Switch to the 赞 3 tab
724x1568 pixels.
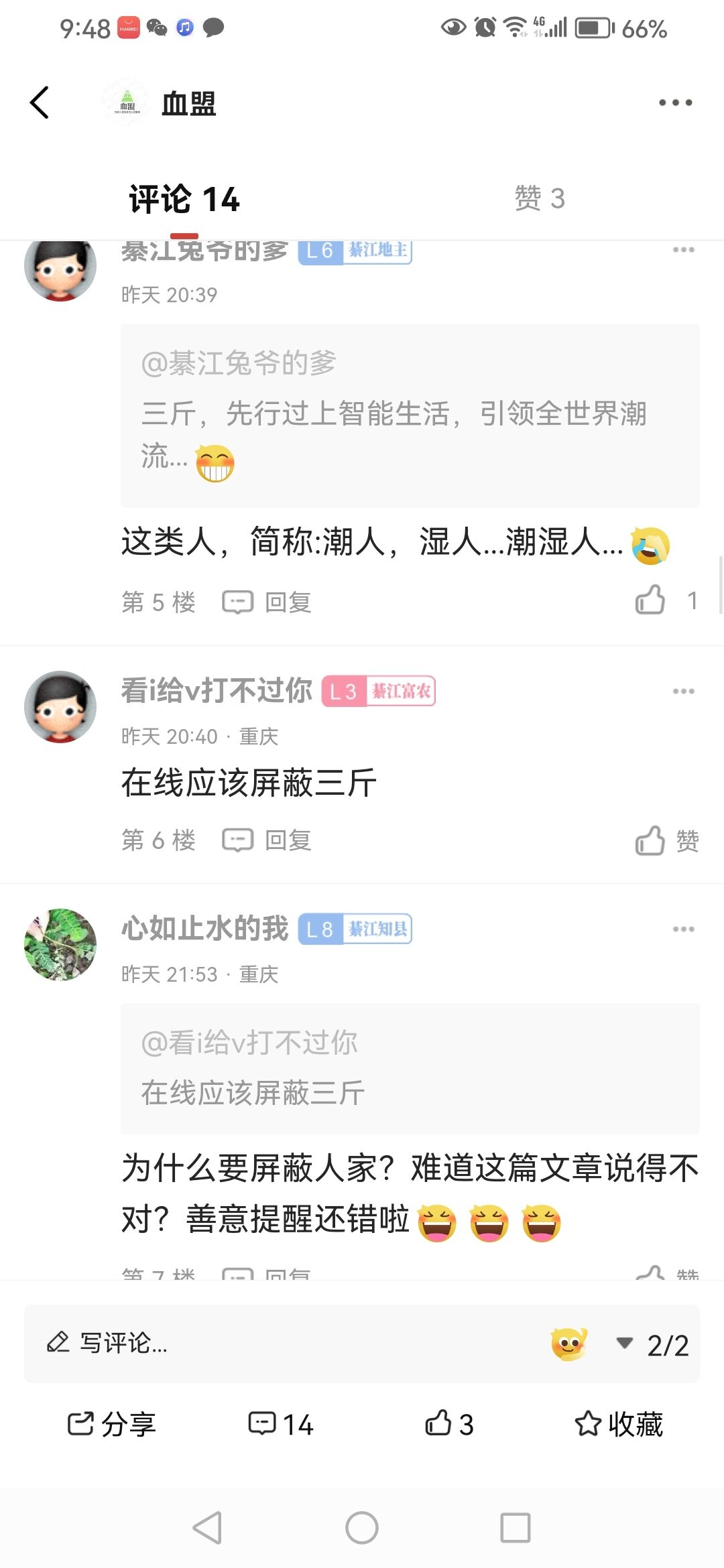tap(540, 198)
